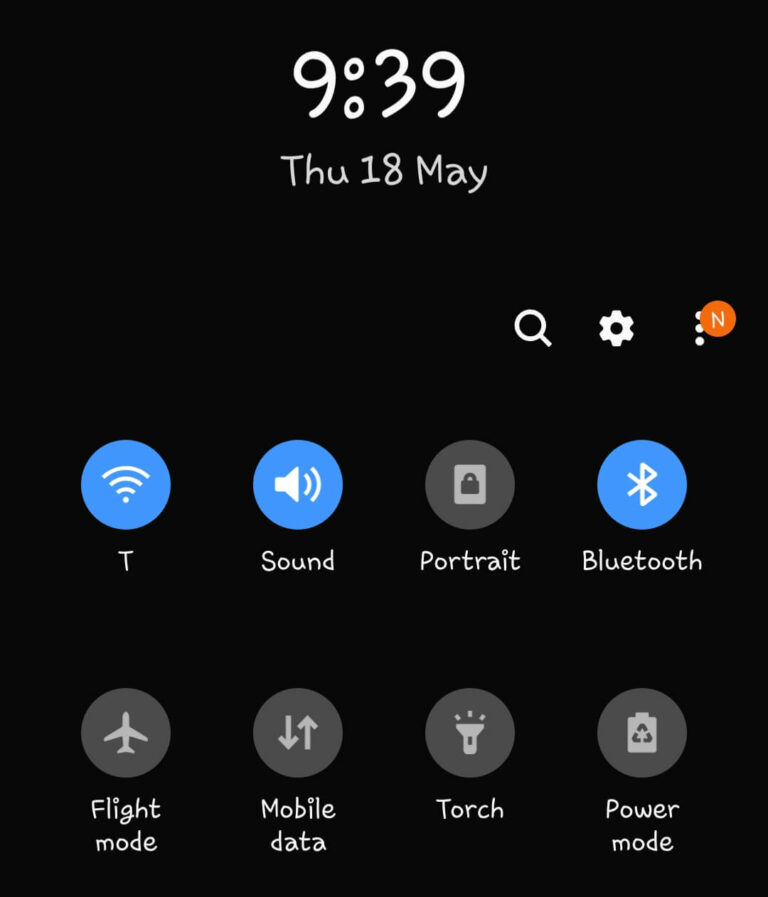Tap the N notification badge
The image size is (768, 897).
[x=718, y=320]
